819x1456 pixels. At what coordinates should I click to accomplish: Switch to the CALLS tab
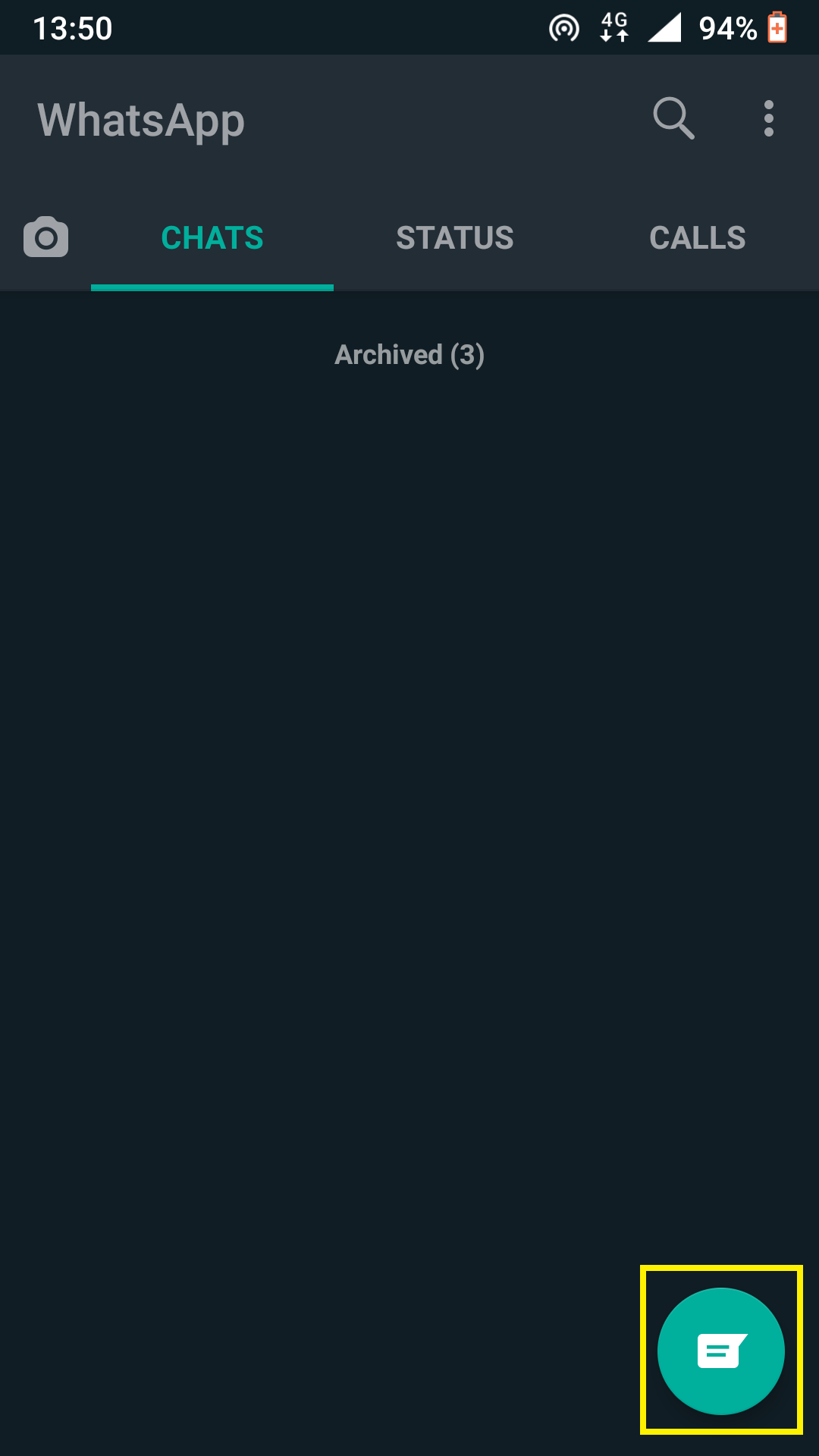697,237
